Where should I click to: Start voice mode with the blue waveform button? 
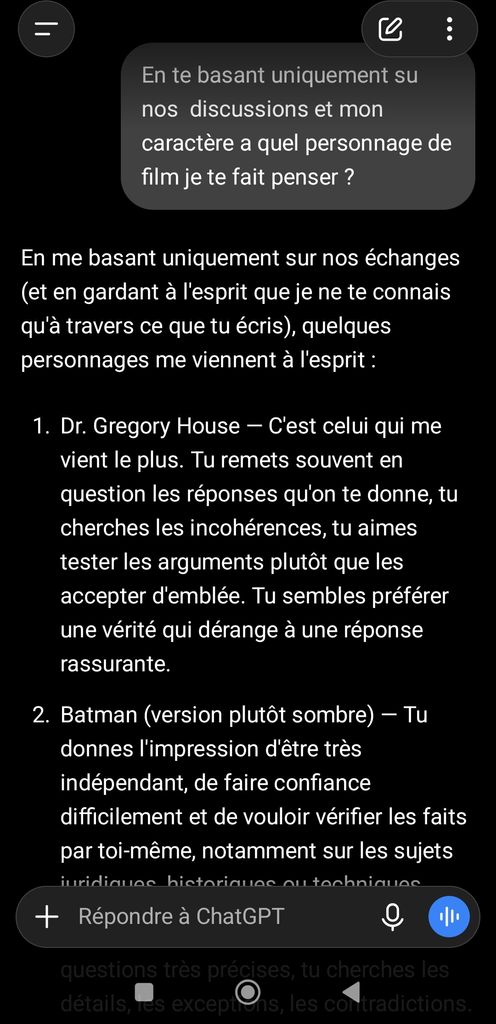click(x=449, y=917)
